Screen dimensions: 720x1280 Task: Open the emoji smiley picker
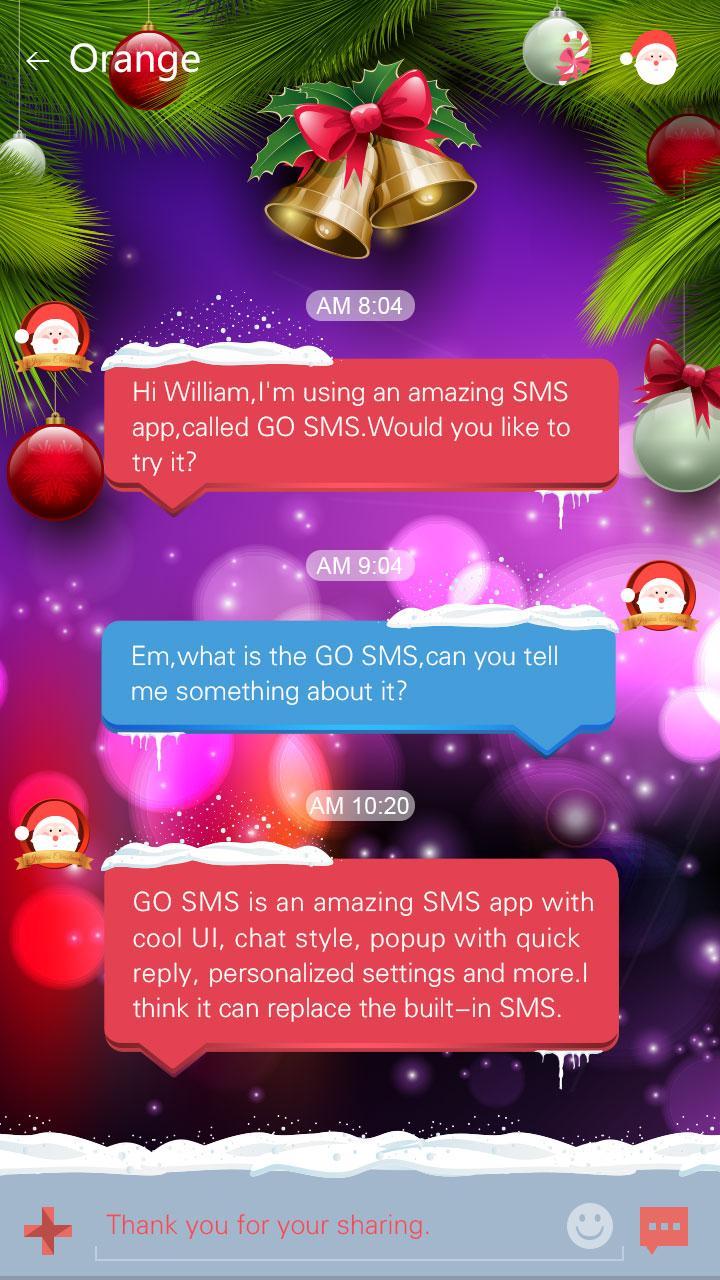590,1224
